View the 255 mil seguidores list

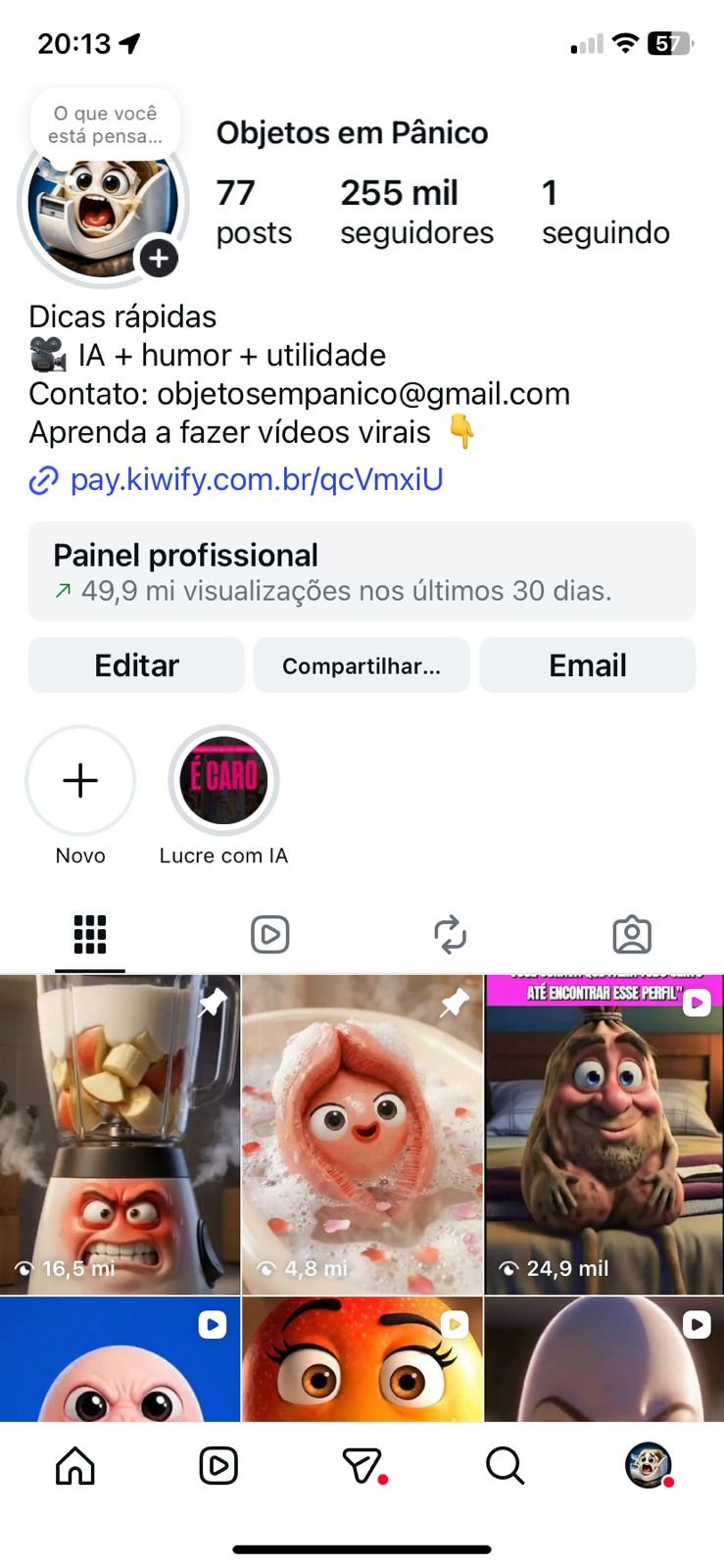click(x=416, y=212)
